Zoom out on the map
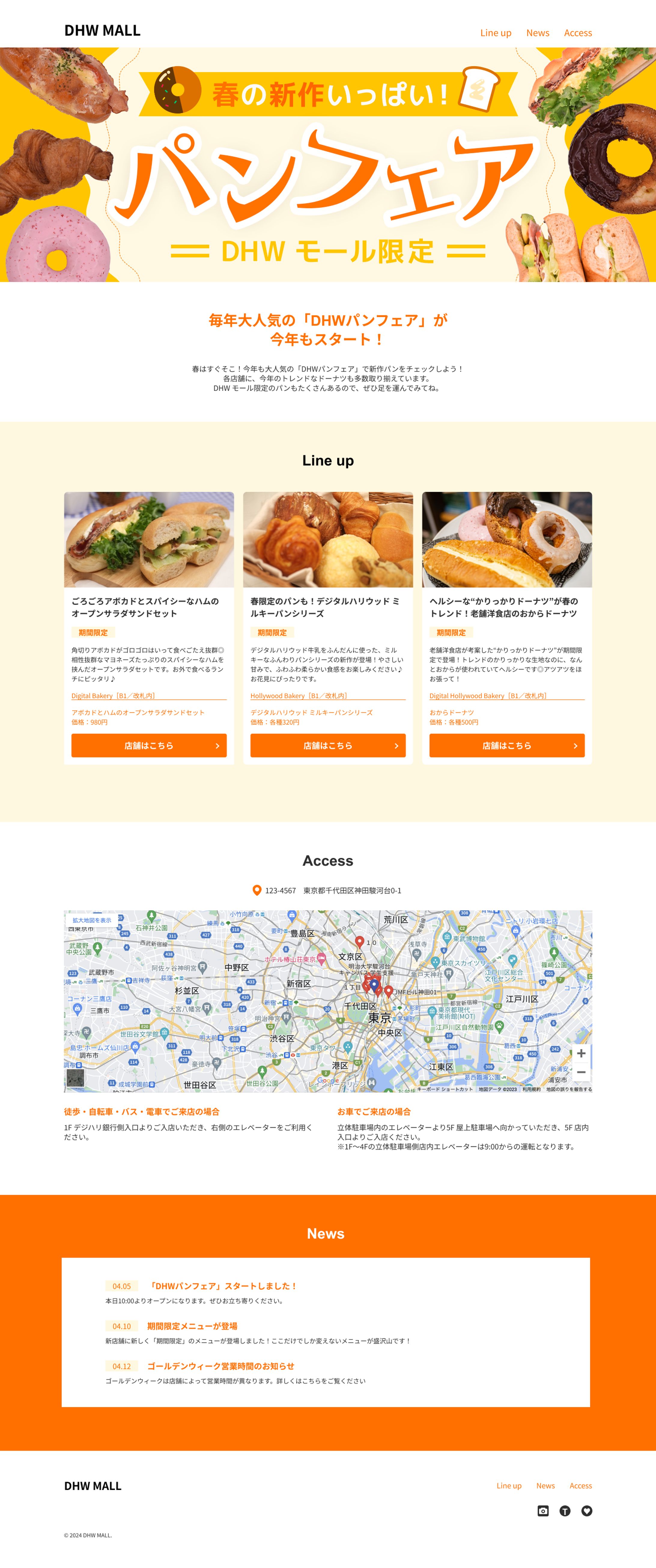The height and width of the screenshot is (1568, 656). coord(581,1073)
